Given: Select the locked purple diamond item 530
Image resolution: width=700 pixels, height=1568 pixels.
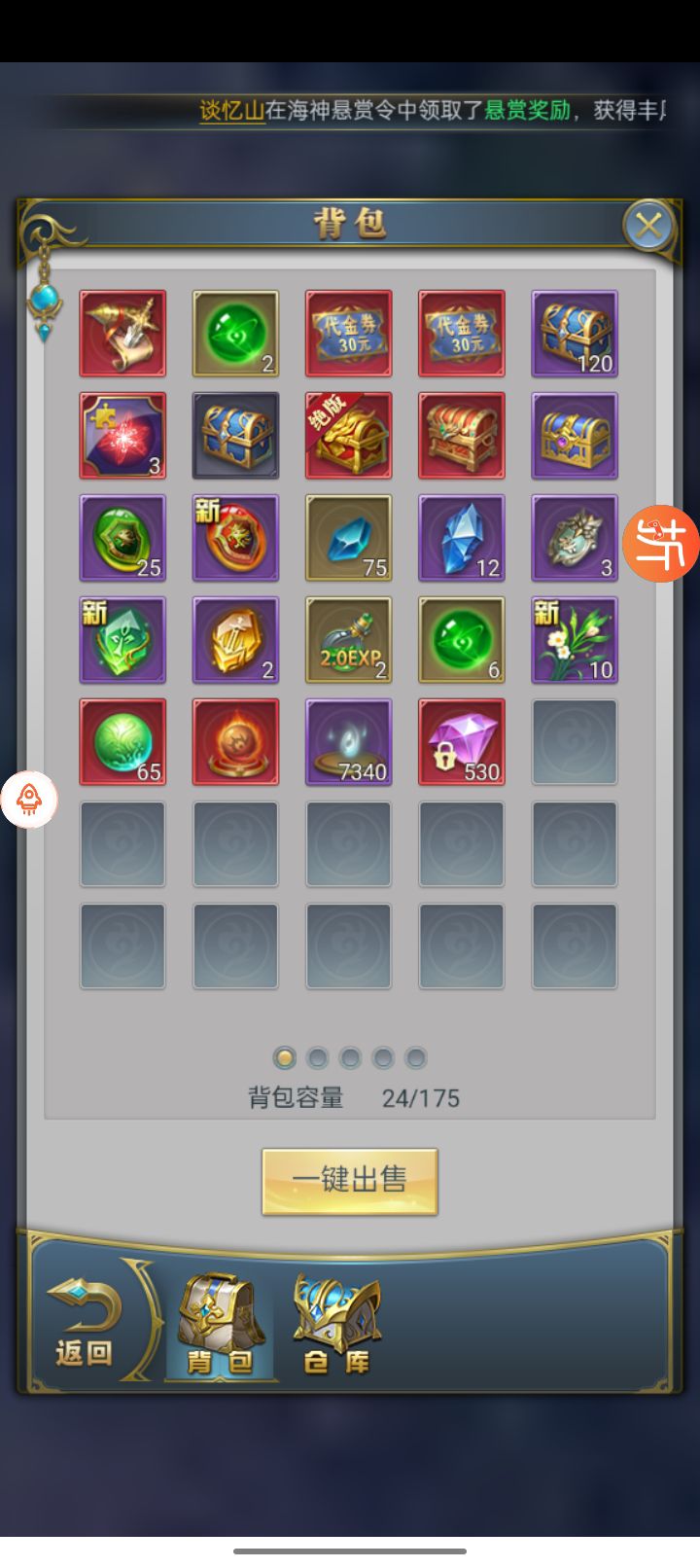Looking at the screenshot, I should [461, 742].
